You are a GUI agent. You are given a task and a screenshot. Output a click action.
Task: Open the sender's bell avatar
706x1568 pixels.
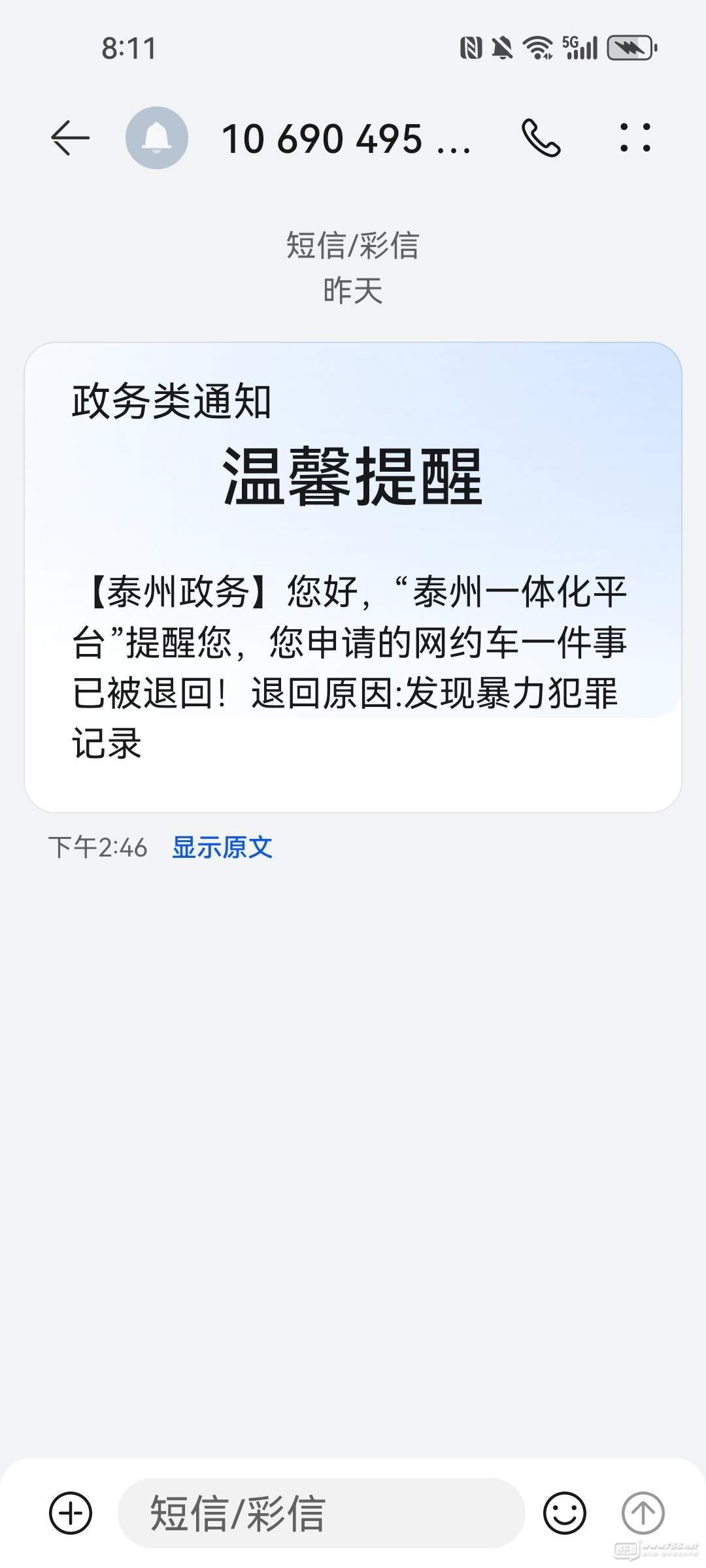[157, 138]
